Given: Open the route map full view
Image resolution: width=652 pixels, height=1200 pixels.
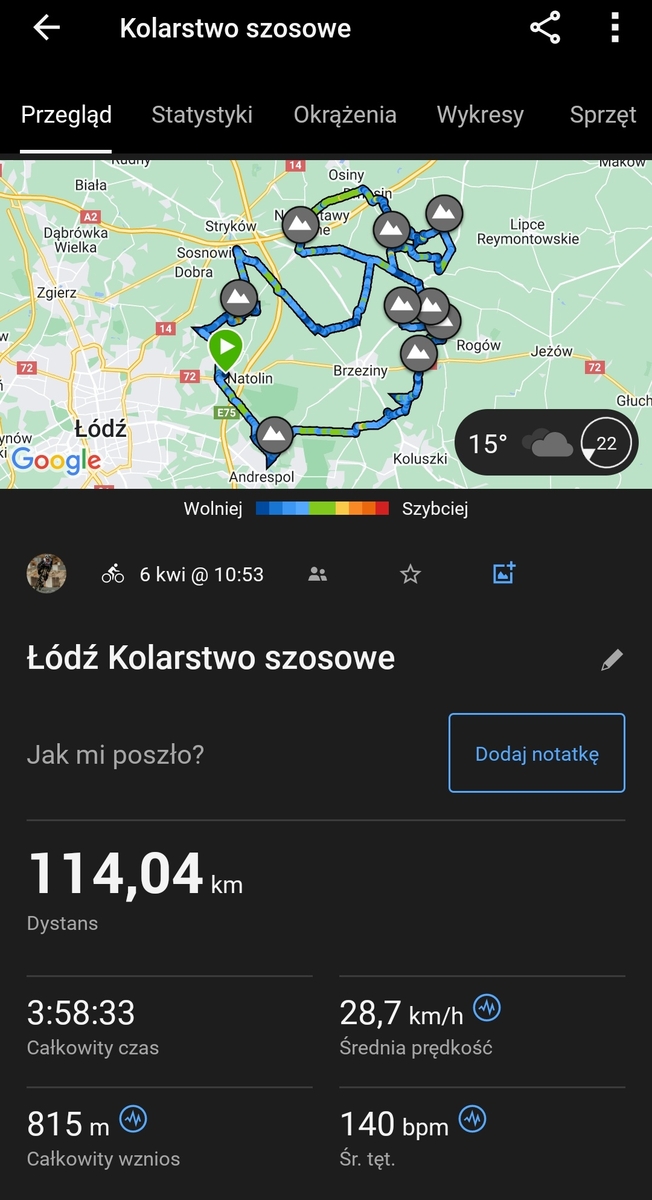Looking at the screenshot, I should pyautogui.click(x=326, y=324).
